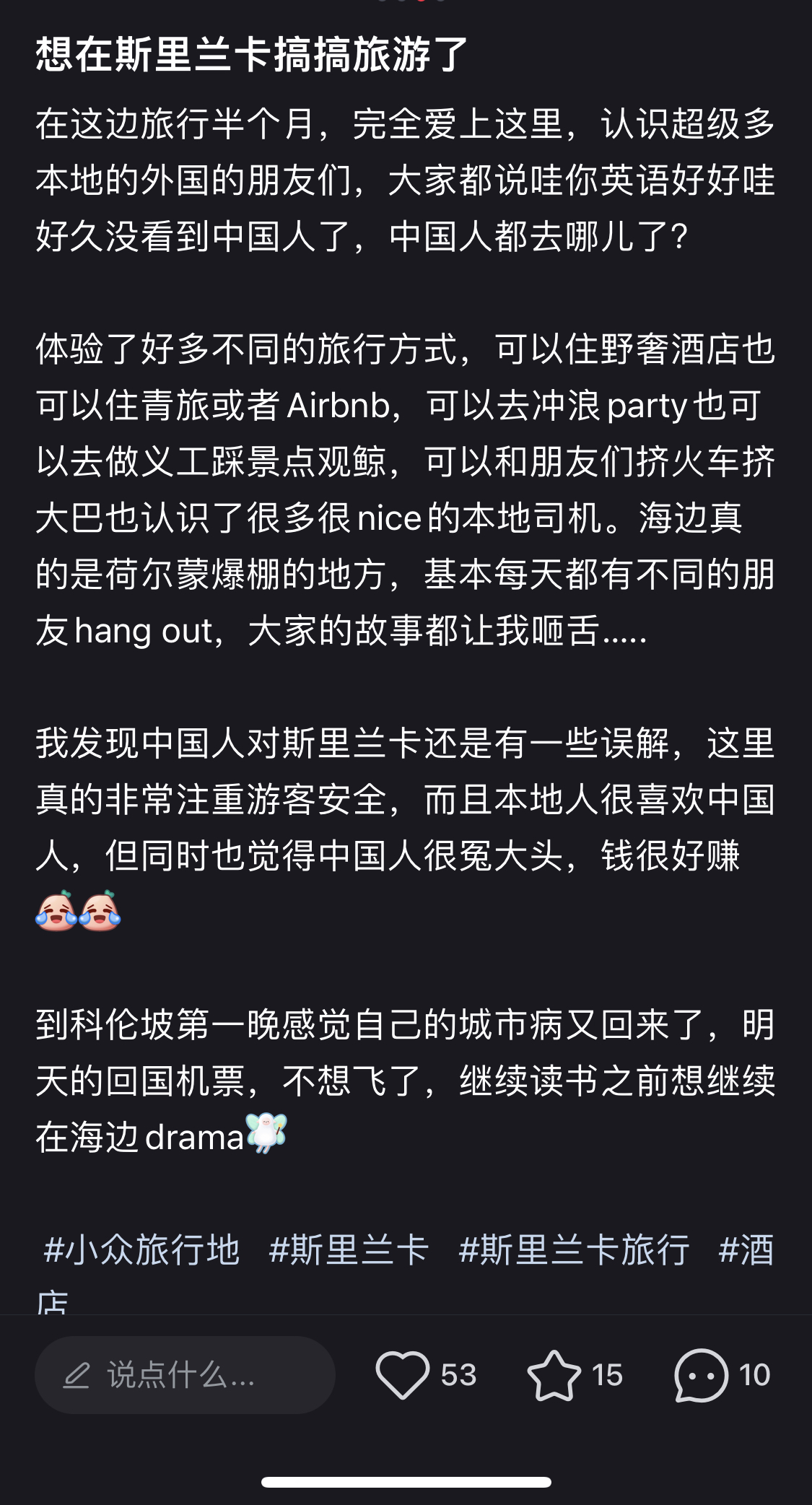Like the post with the heart icon
812x1505 pixels.
tap(402, 1375)
